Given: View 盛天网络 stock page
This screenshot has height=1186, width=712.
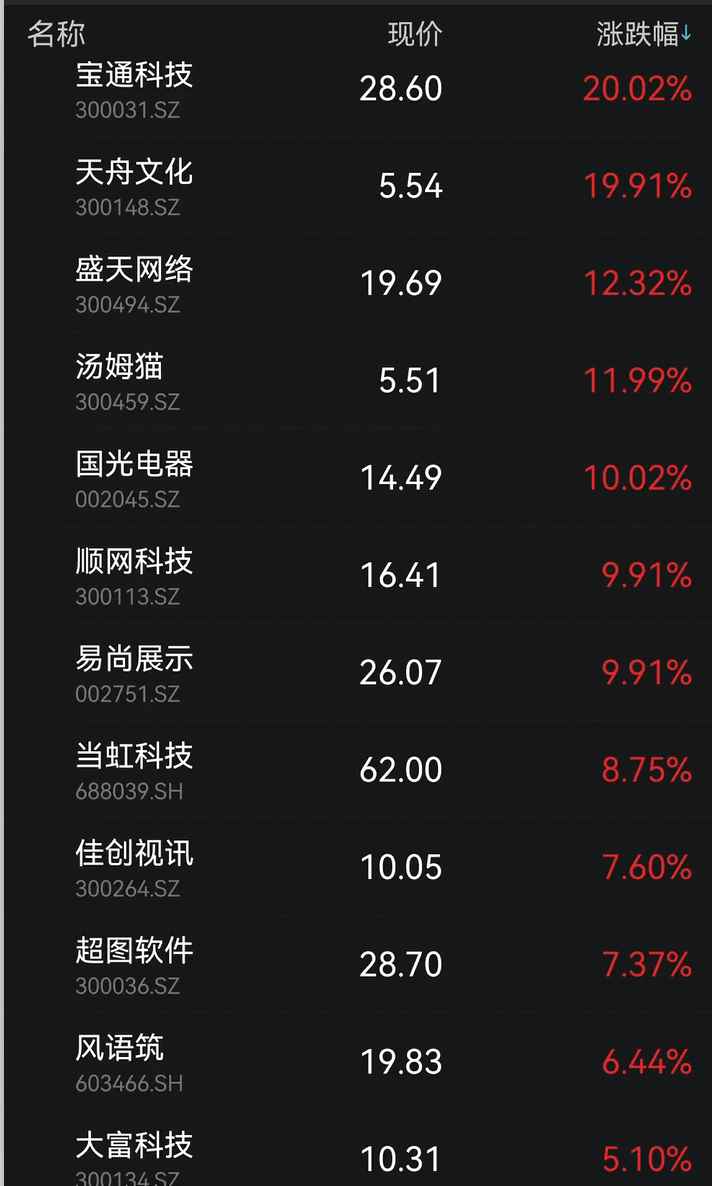Looking at the screenshot, I should (x=135, y=283).
